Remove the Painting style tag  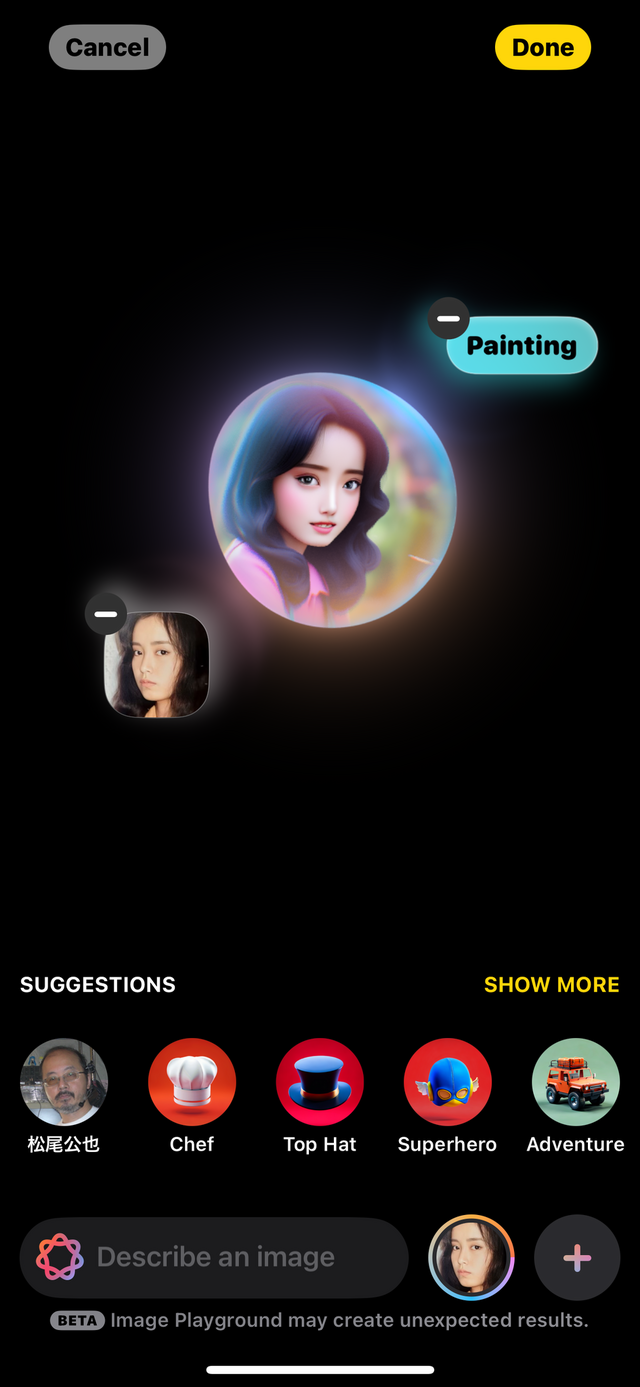[448, 319]
